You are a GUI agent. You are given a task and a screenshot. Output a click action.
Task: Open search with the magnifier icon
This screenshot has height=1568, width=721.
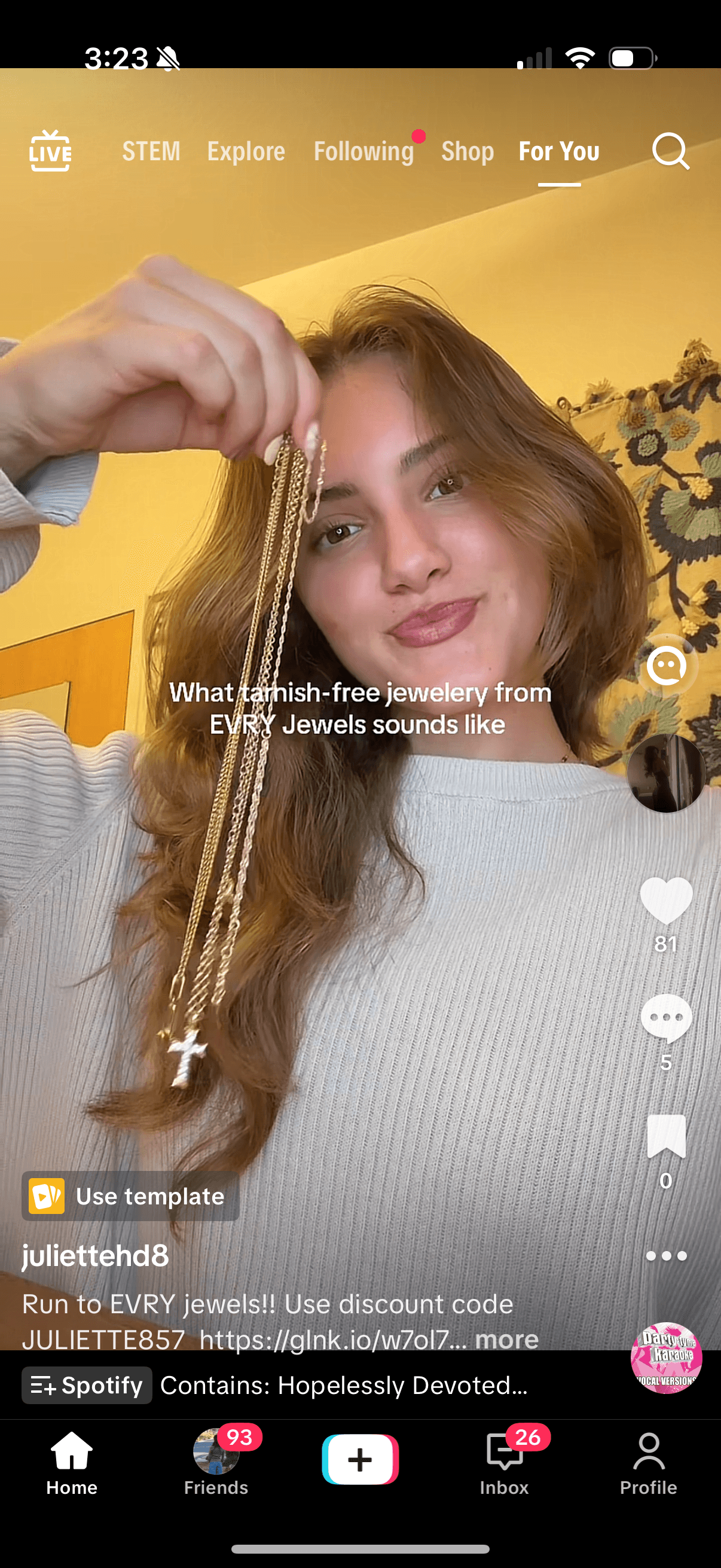pos(670,151)
